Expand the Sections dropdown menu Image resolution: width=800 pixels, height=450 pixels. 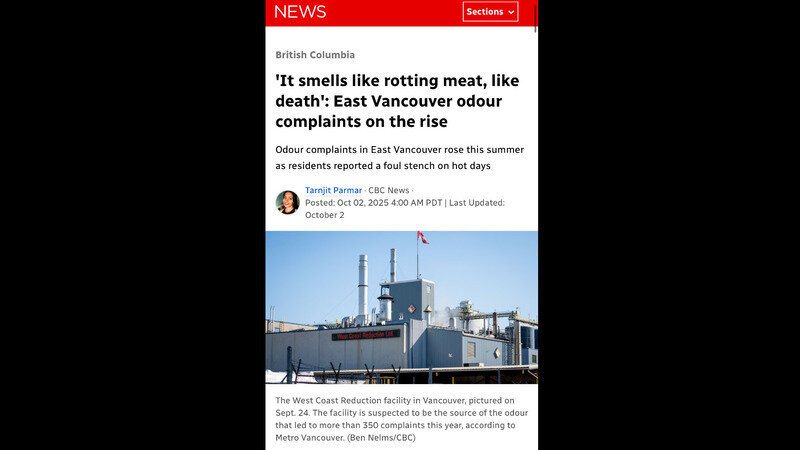490,12
